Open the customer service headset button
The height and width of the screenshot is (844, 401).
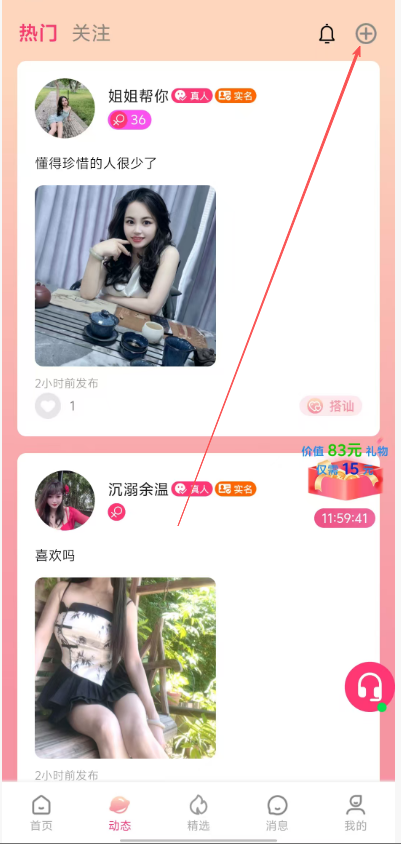[x=370, y=687]
